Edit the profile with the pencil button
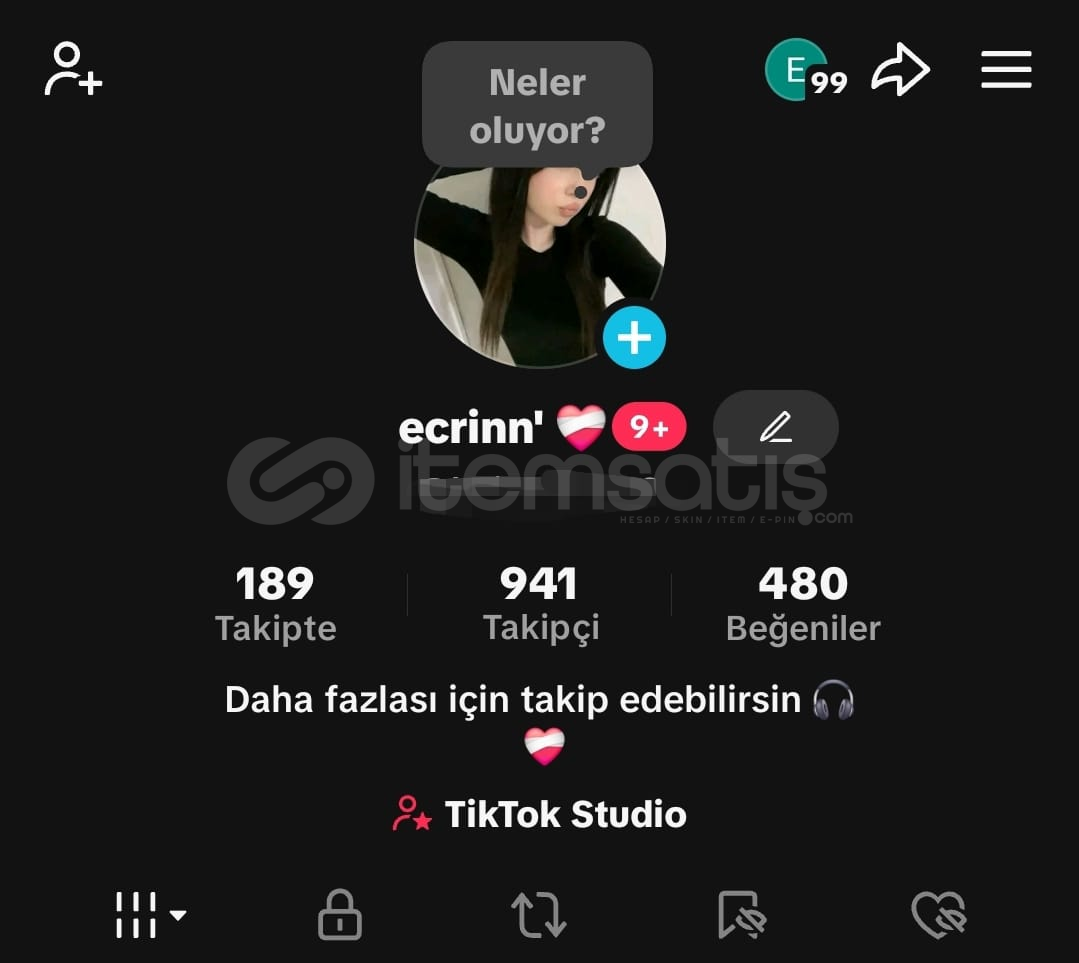The height and width of the screenshot is (963, 1079). click(x=775, y=427)
